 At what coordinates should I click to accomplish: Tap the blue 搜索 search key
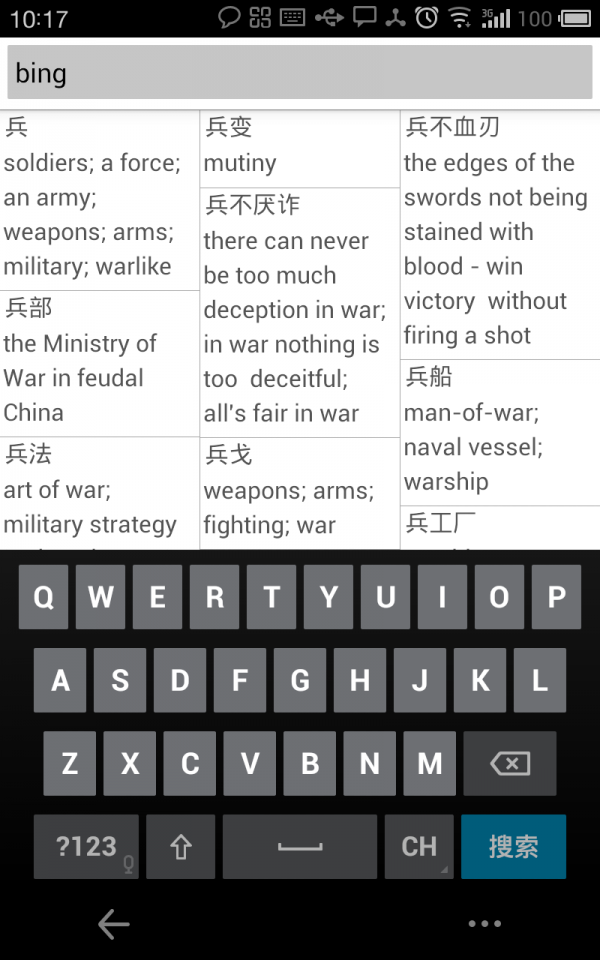[x=513, y=846]
